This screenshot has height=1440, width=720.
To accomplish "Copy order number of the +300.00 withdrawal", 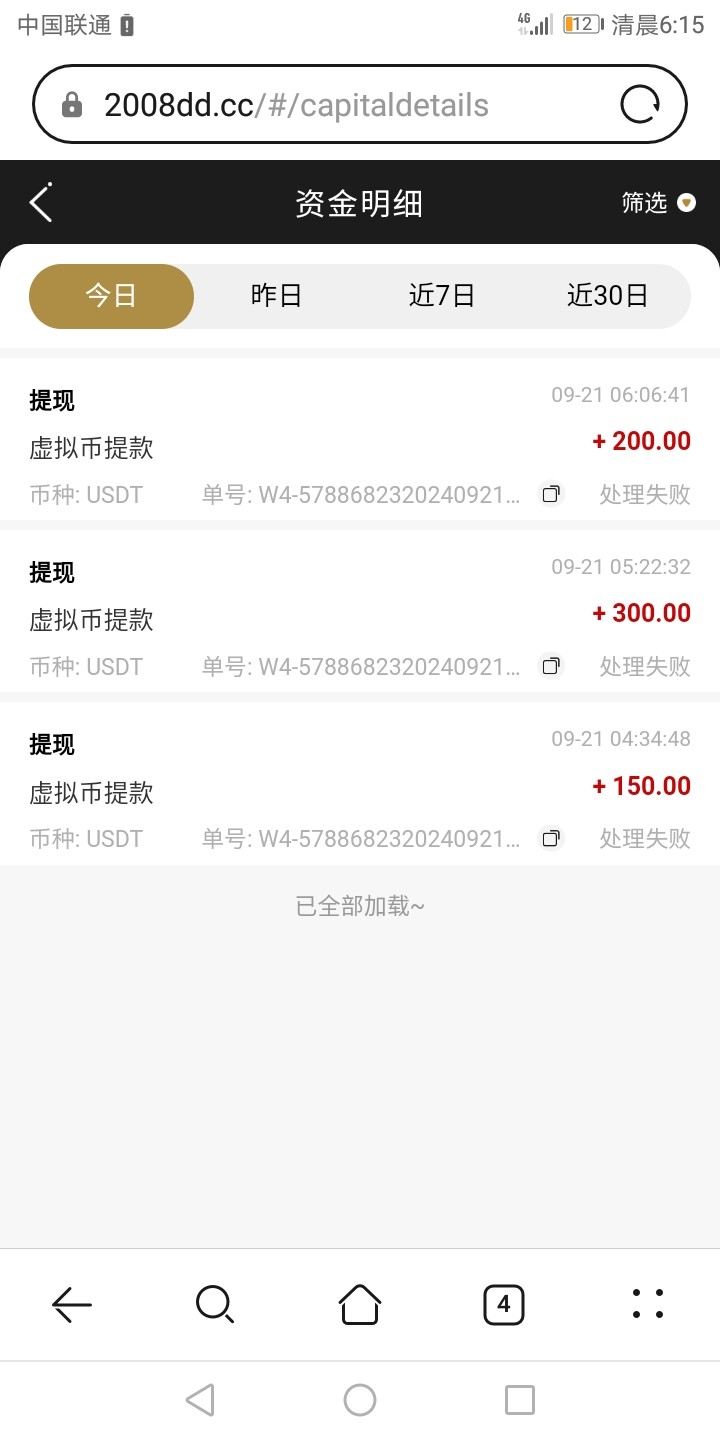I will 550,665.
